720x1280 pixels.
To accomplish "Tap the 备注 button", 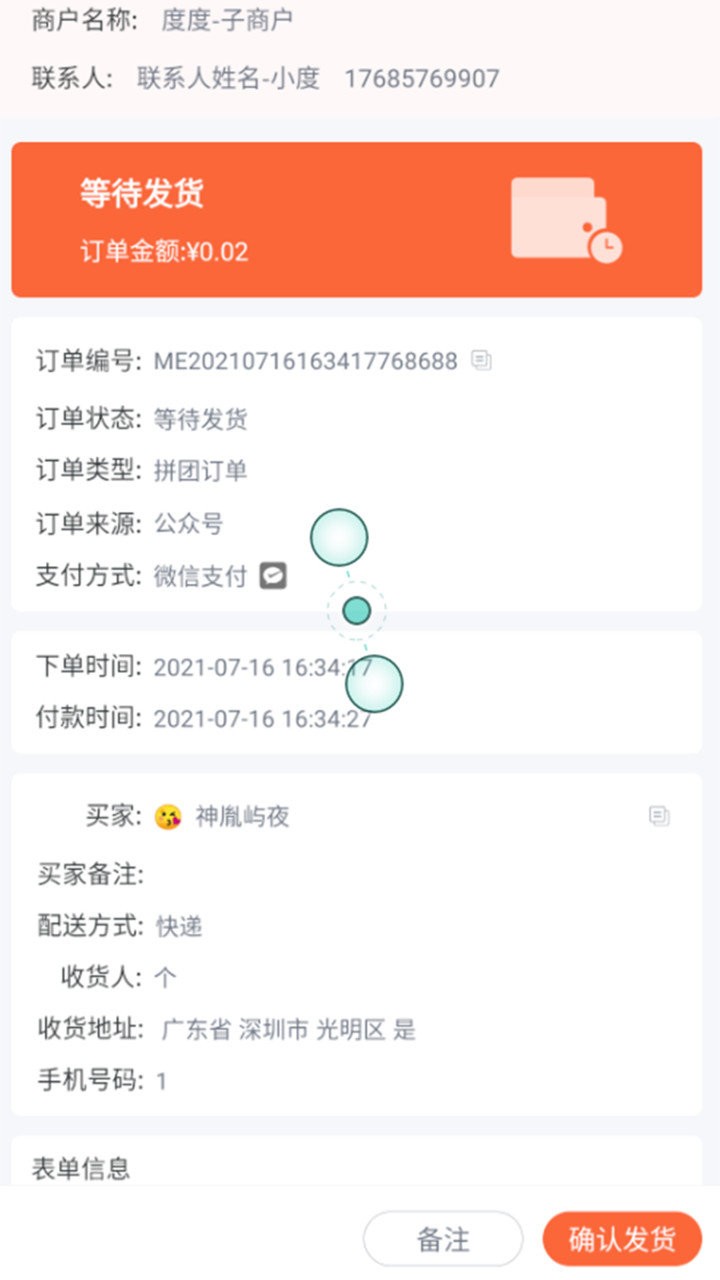I will 443,1239.
